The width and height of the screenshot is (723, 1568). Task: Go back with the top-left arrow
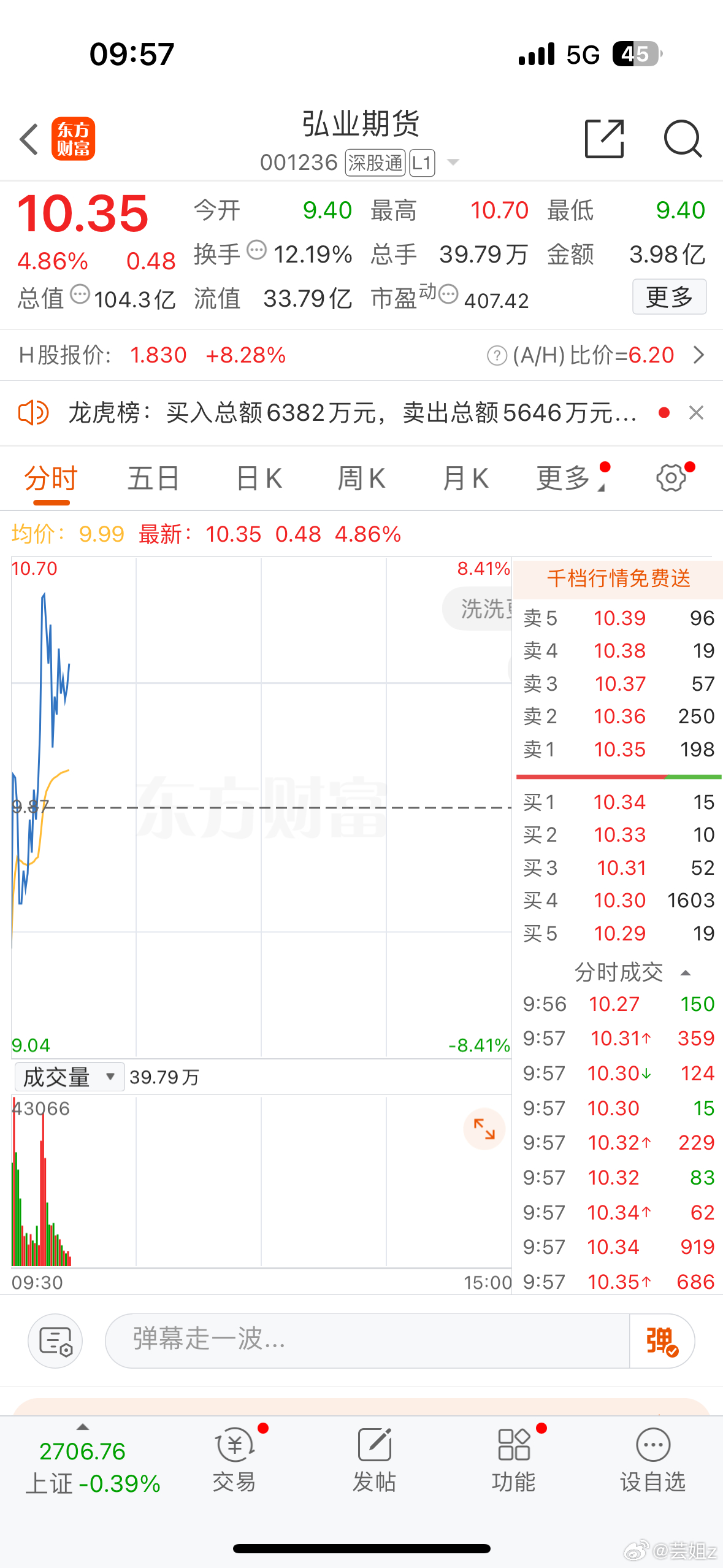coord(29,139)
